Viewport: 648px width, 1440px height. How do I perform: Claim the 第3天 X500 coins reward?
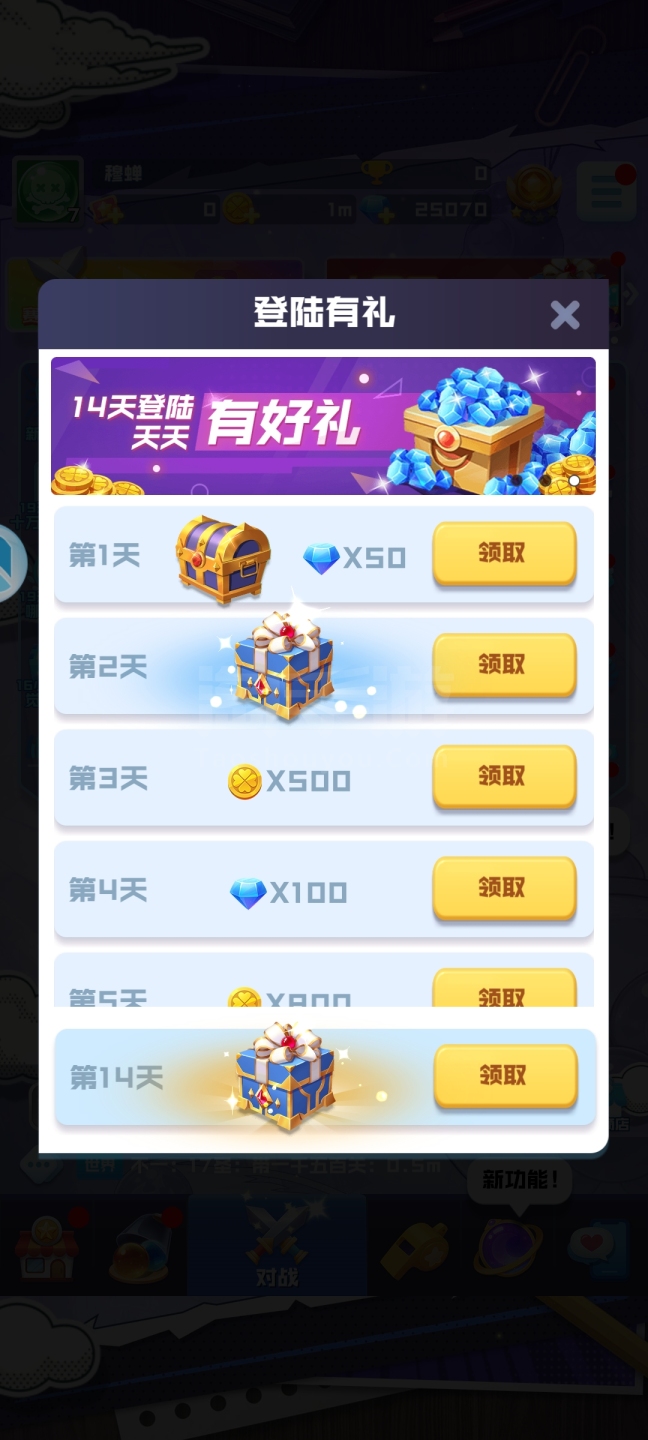(x=504, y=777)
